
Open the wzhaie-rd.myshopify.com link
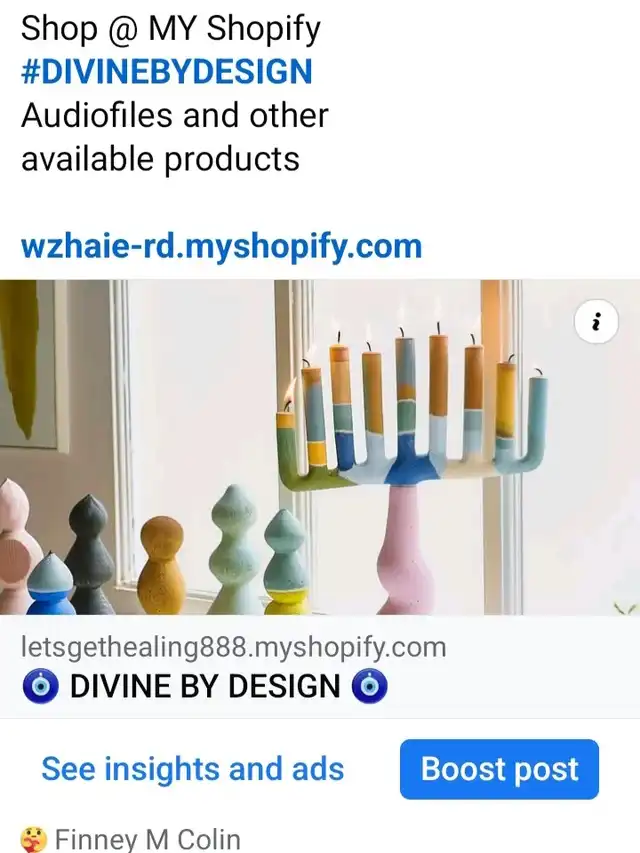221,245
